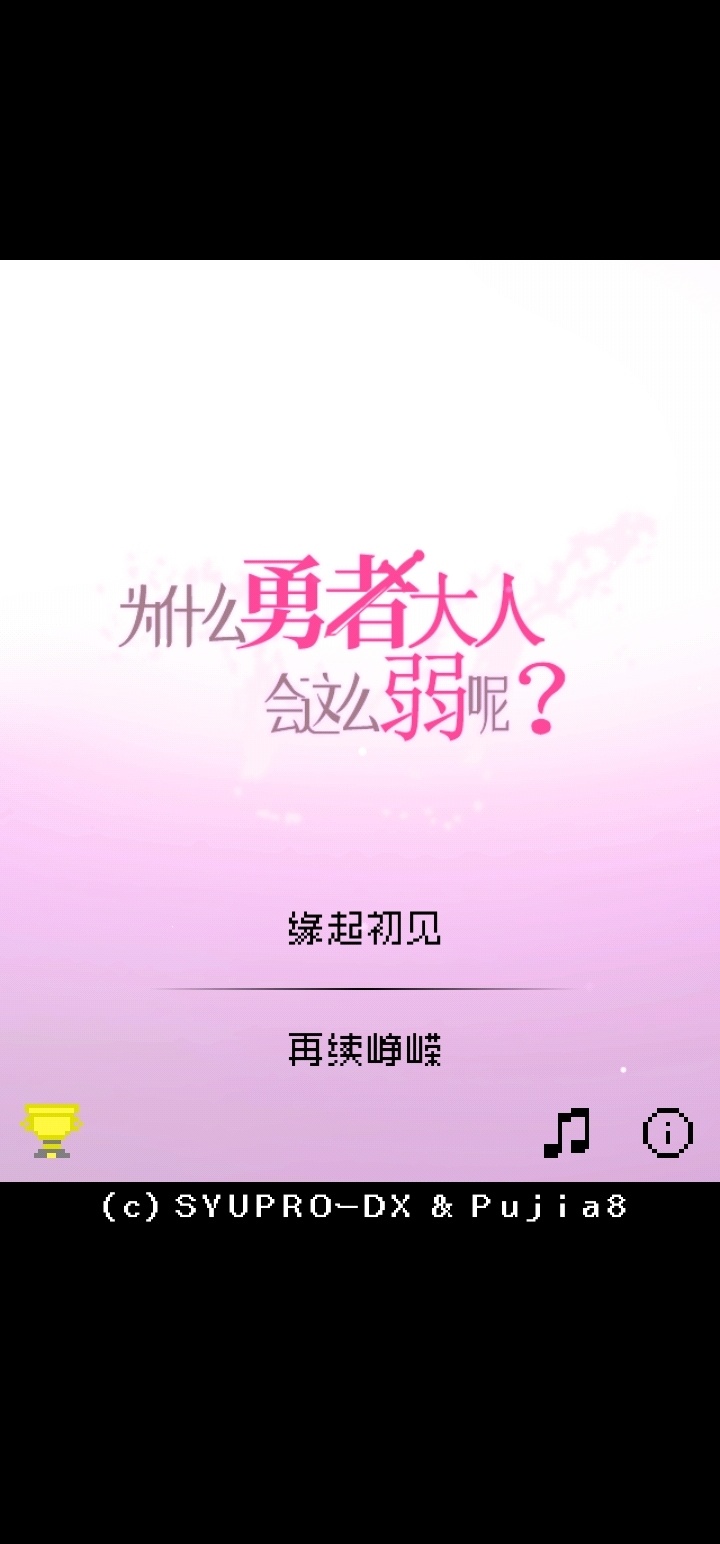This screenshot has width=720, height=1544.
Task: Open the trophy achievements icon
Action: [x=51, y=1131]
